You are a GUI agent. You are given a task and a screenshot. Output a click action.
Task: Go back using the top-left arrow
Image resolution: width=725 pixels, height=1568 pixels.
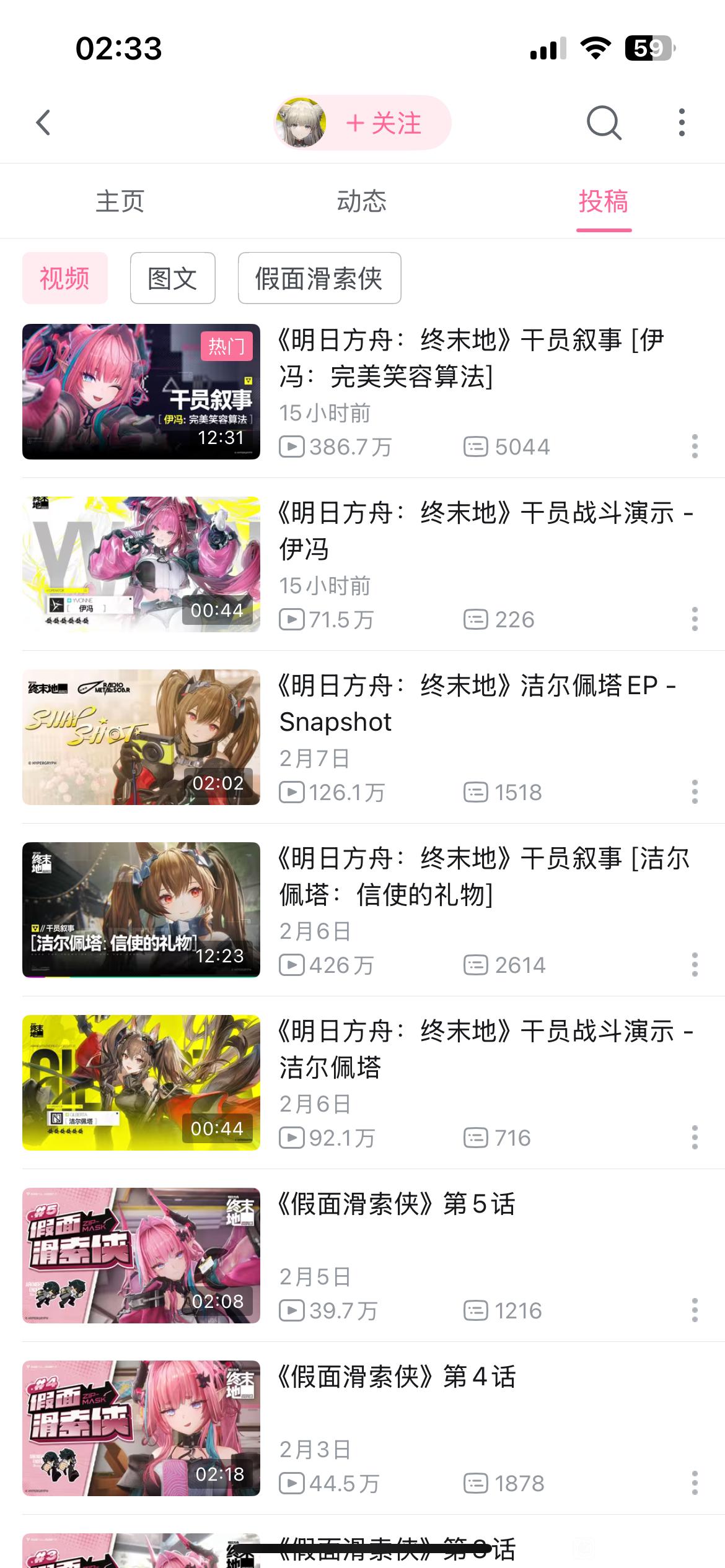click(x=43, y=123)
